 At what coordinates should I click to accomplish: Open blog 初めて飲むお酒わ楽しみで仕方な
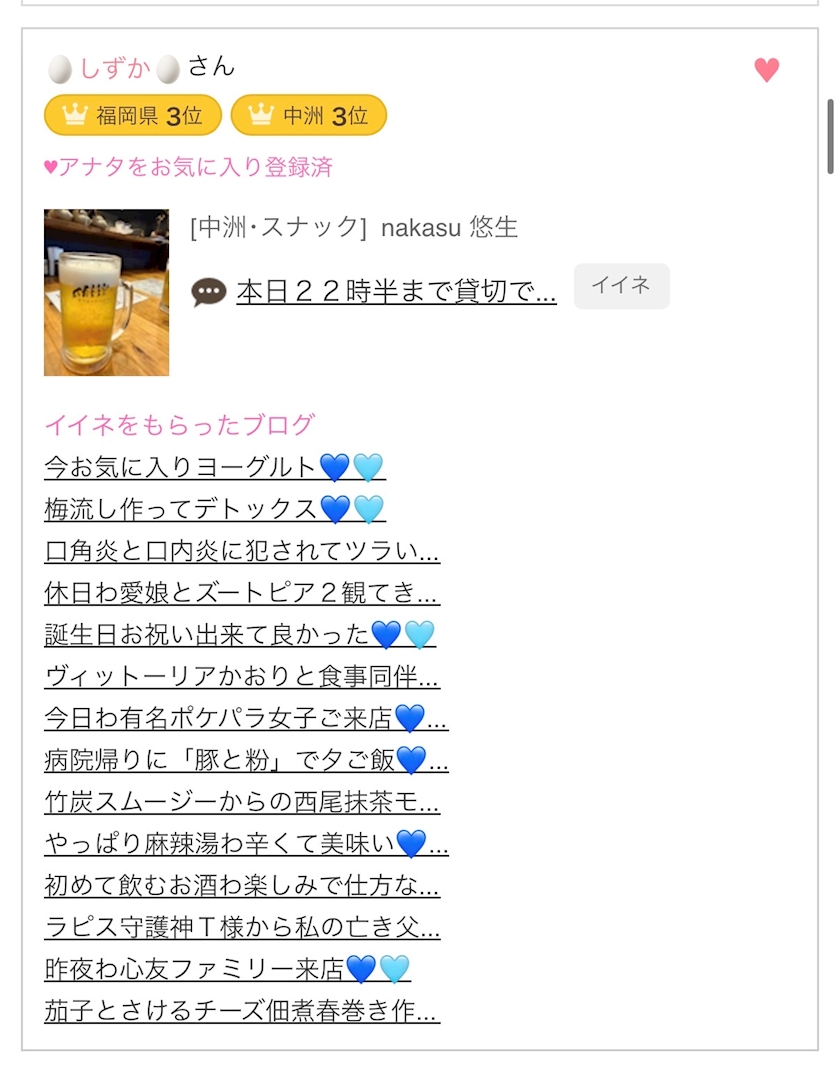coord(242,885)
